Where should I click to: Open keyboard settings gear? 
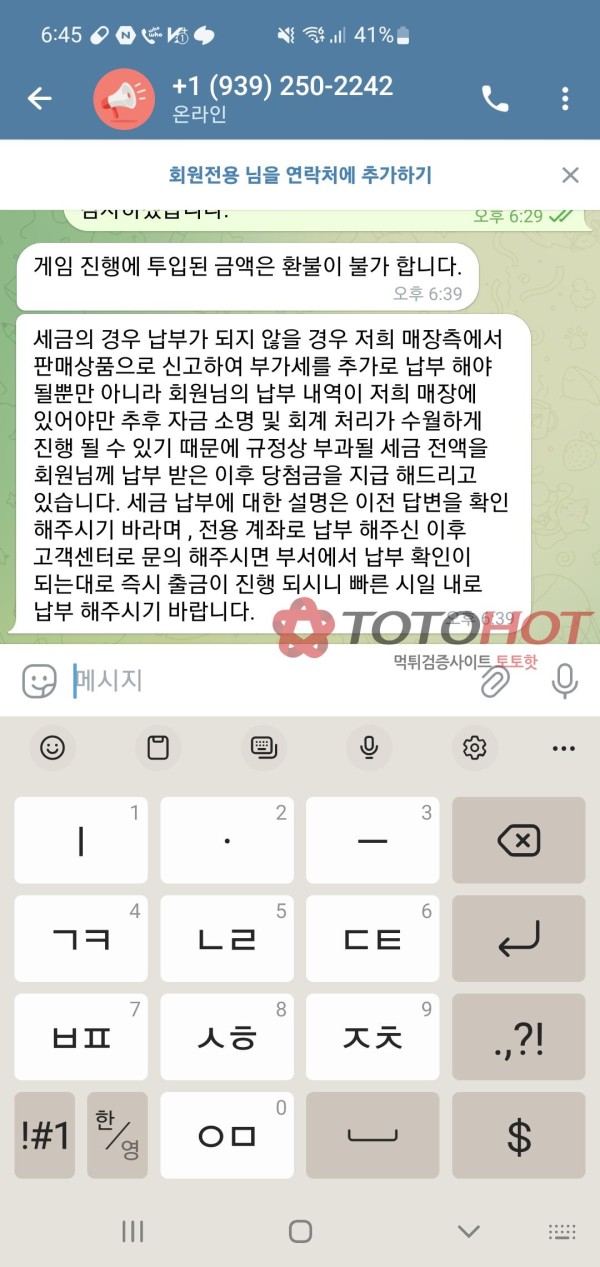tap(474, 748)
